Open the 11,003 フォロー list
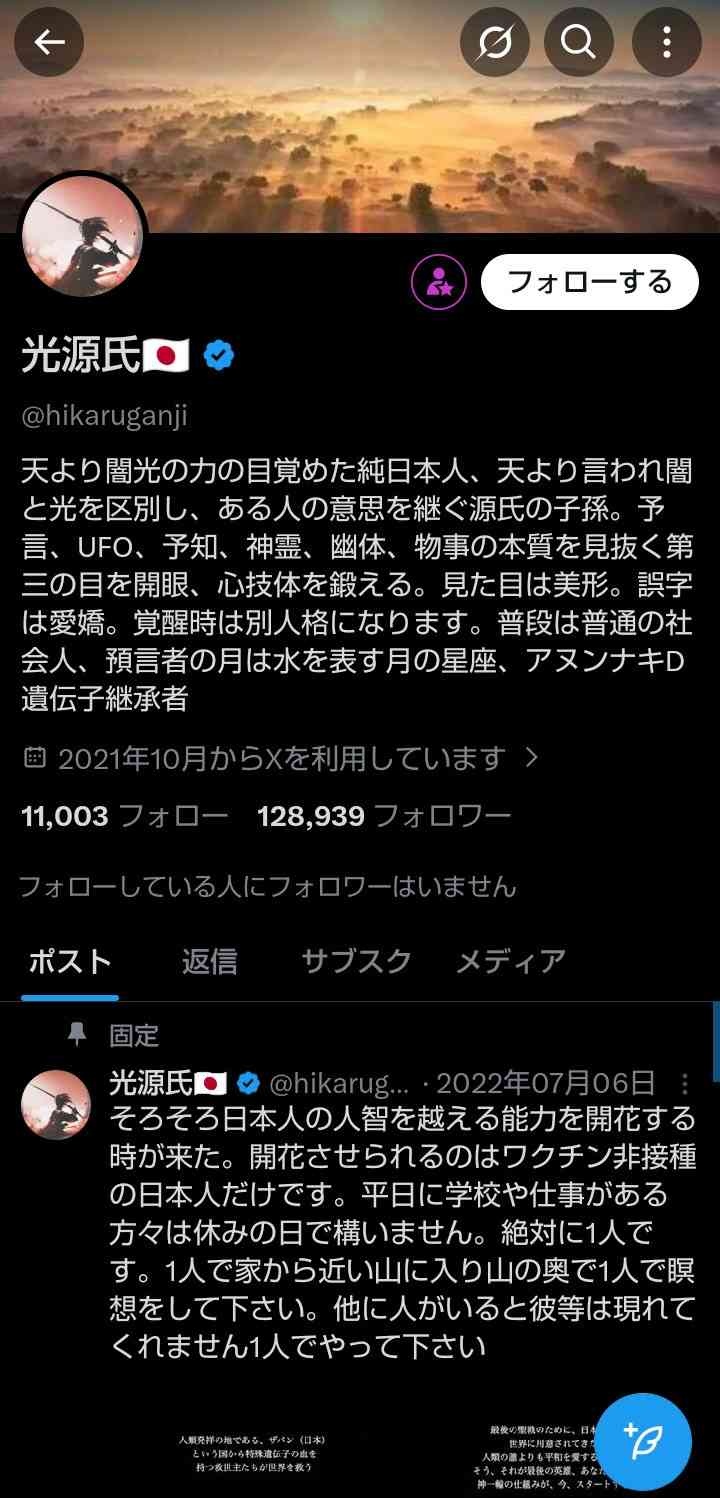Image resolution: width=720 pixels, height=1498 pixels. (125, 816)
